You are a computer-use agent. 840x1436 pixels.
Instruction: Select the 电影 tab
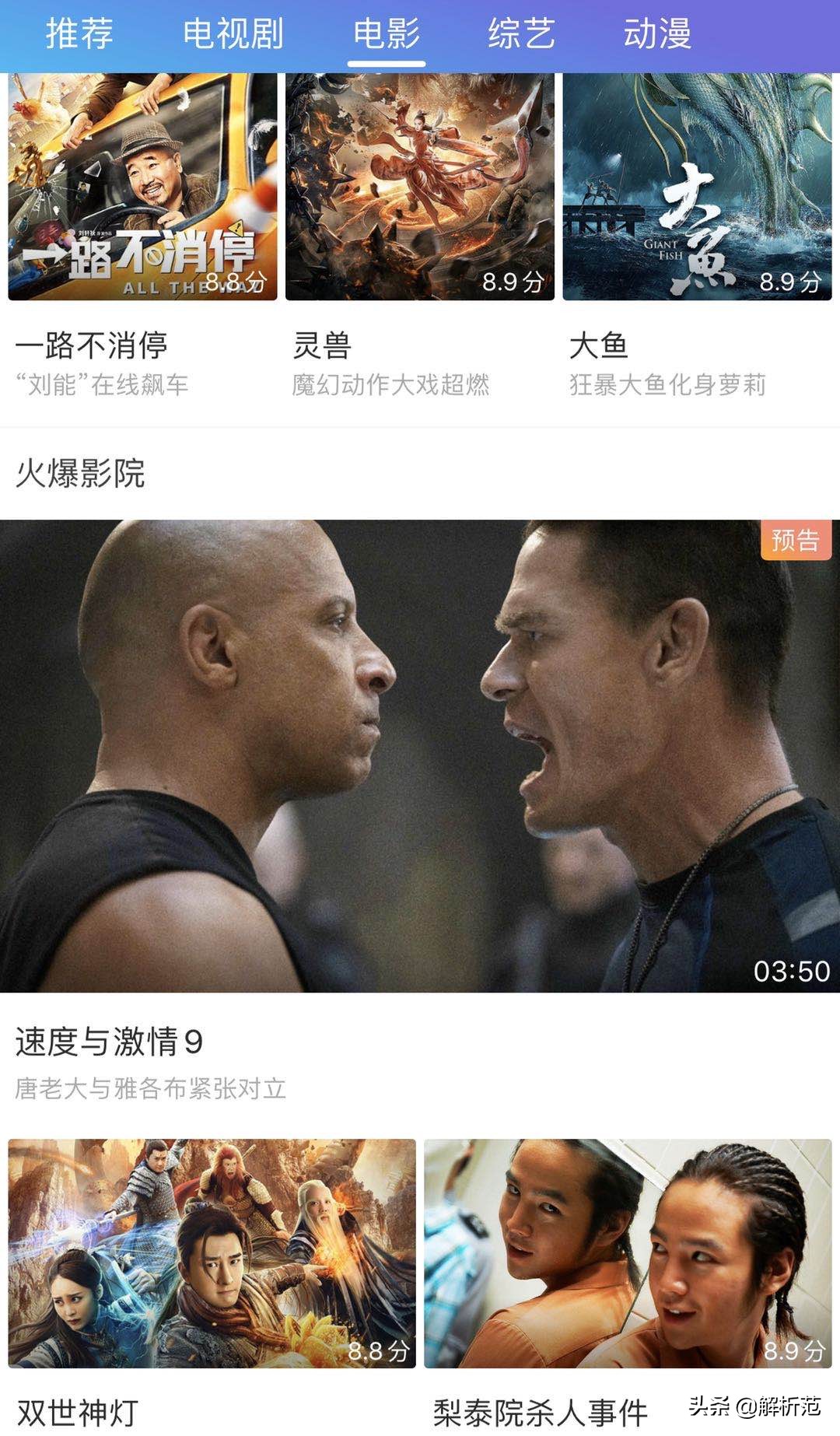click(388, 33)
